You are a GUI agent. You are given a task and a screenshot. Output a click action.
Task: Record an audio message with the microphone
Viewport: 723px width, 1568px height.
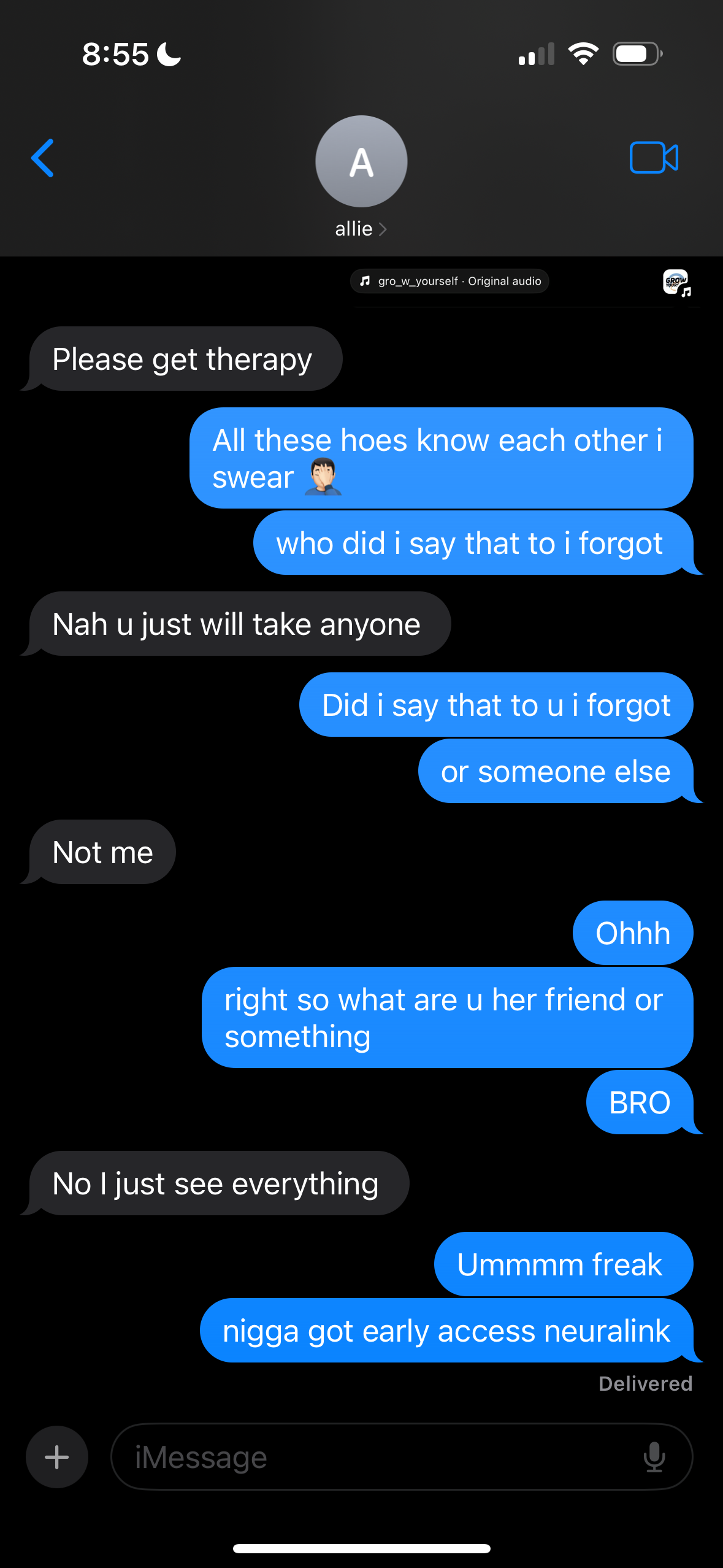(x=654, y=1456)
